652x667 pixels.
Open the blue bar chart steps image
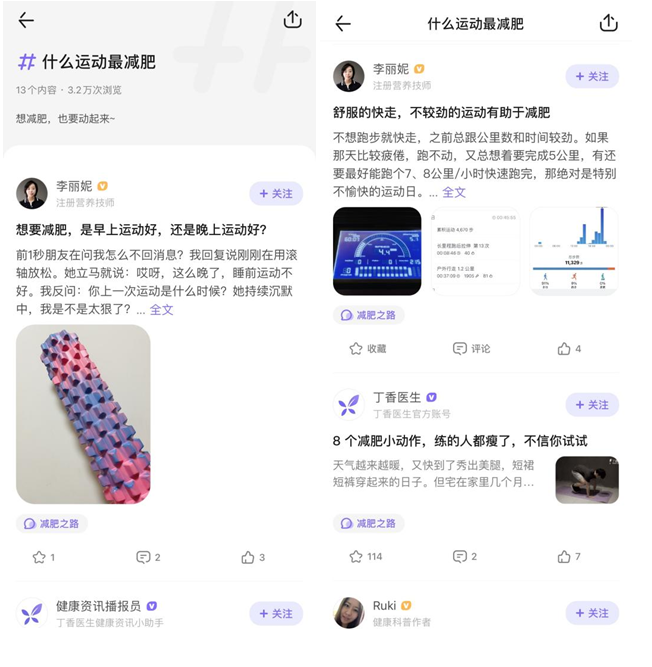pyautogui.click(x=574, y=251)
